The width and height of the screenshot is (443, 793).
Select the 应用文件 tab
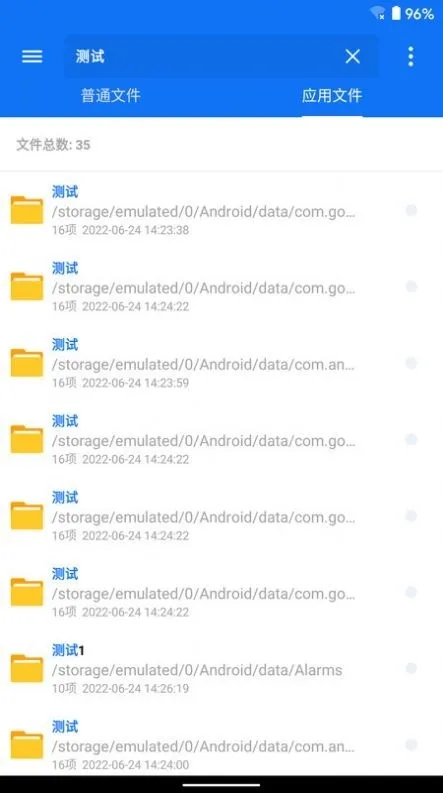pos(332,96)
